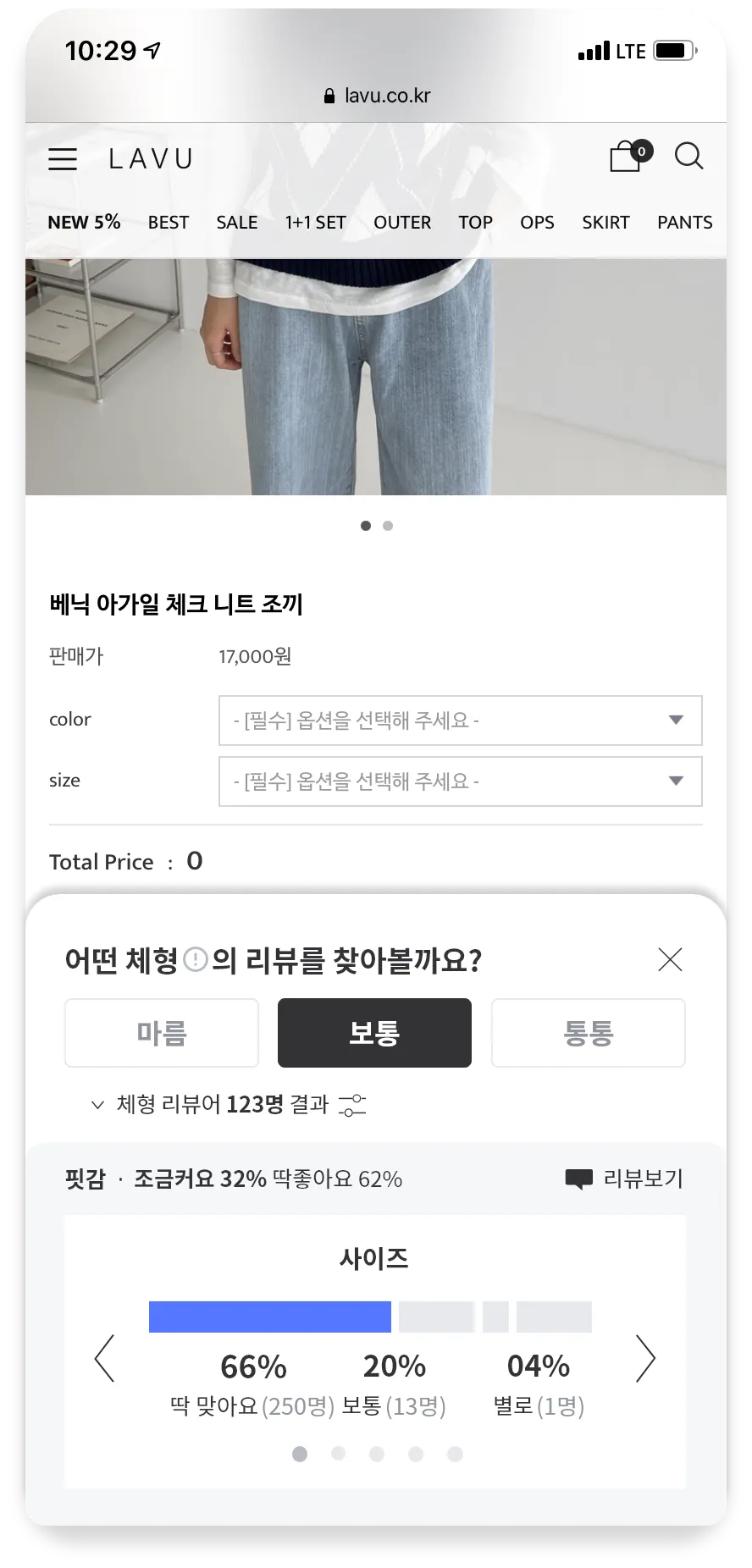Go to the SKIRT category
Viewport: 752px width, 1568px height.
click(x=605, y=222)
